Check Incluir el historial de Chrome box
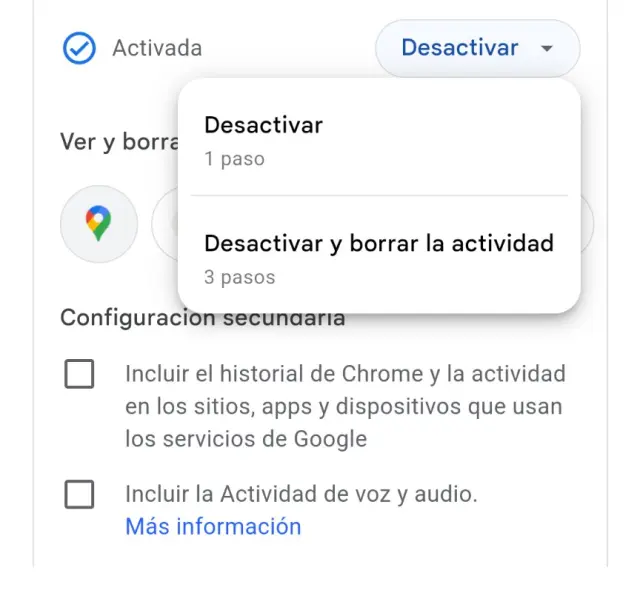The width and height of the screenshot is (640, 593). [79, 375]
